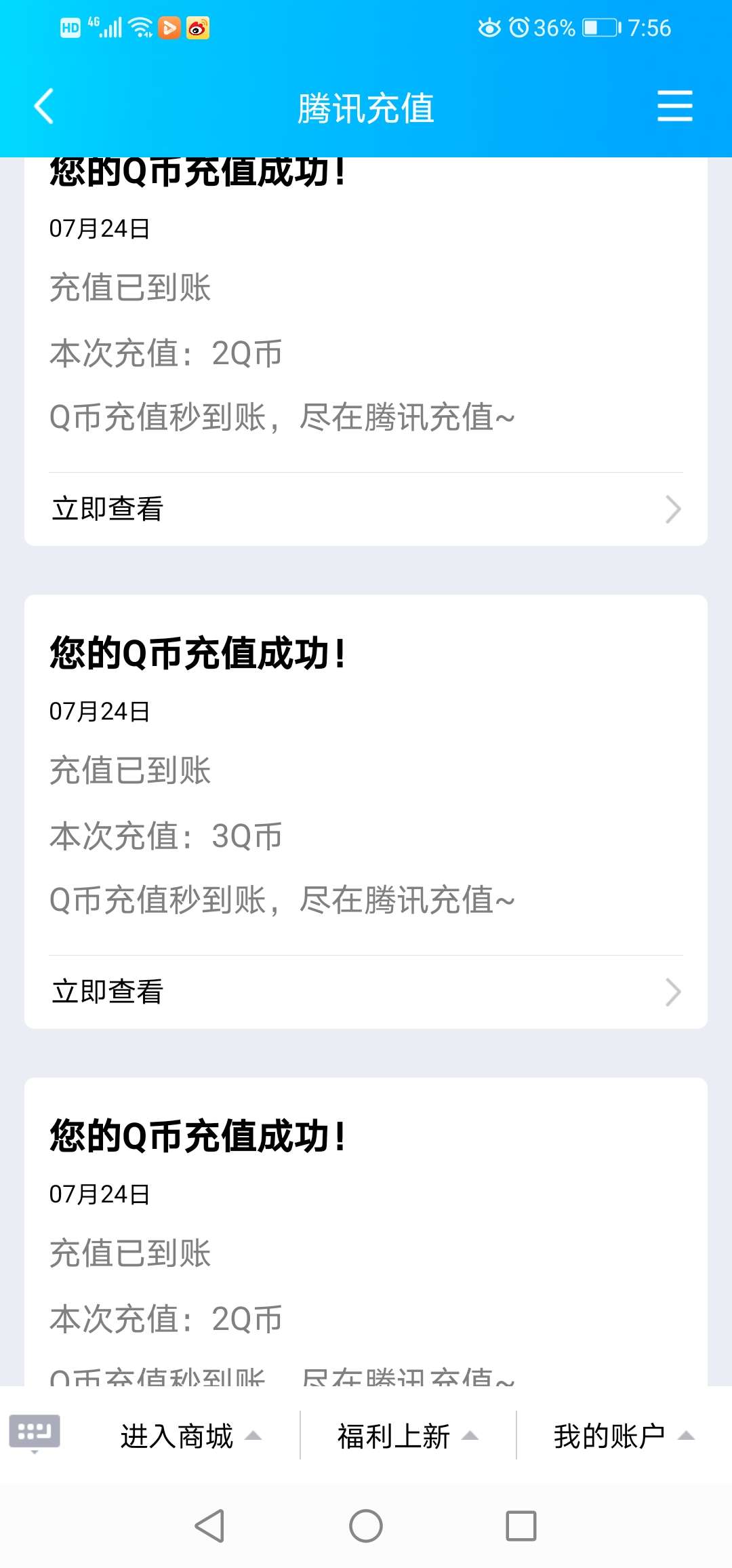Open 立即查看 under the 3Q币 recharge

click(x=366, y=992)
